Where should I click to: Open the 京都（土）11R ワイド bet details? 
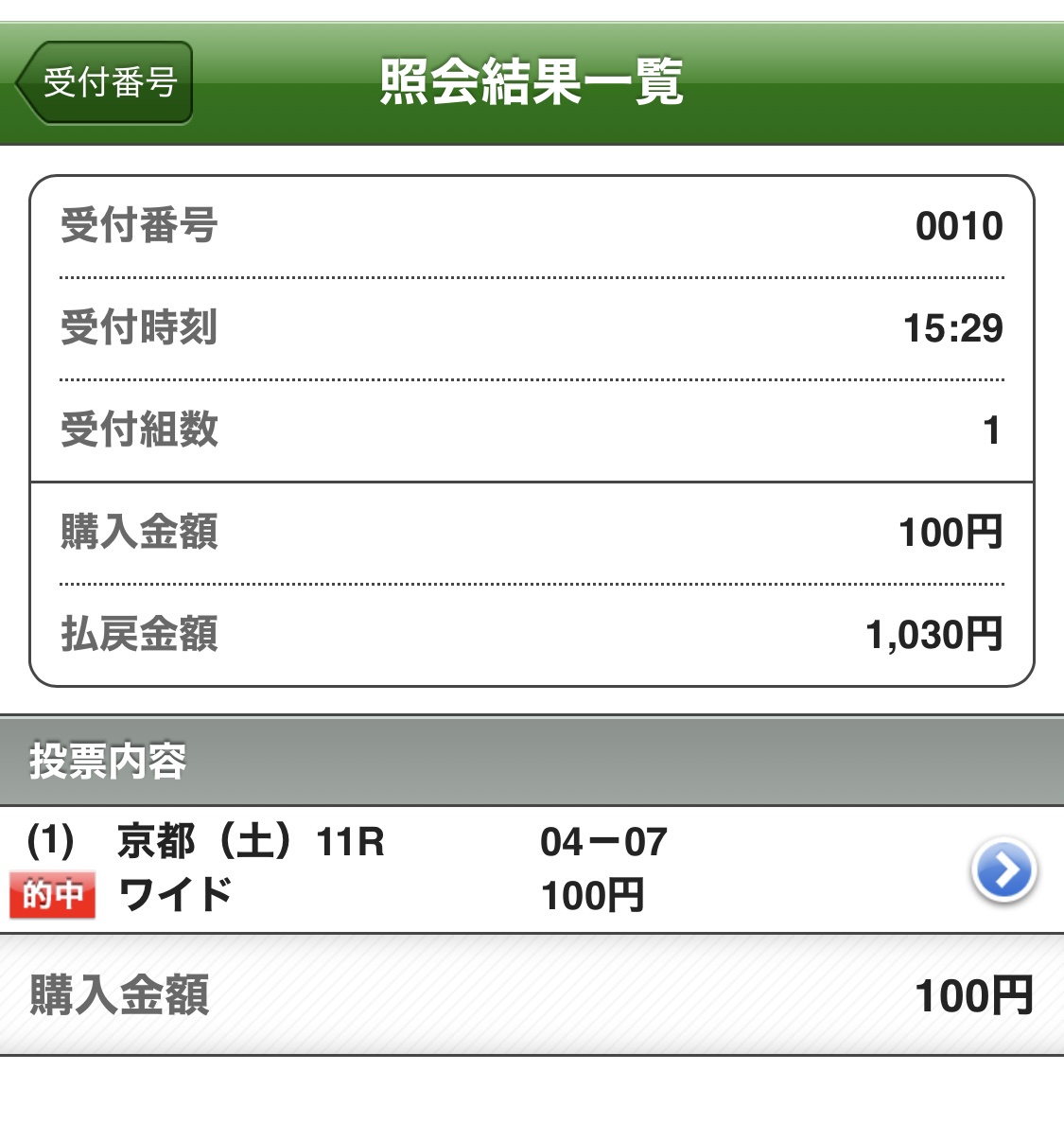(x=1003, y=869)
